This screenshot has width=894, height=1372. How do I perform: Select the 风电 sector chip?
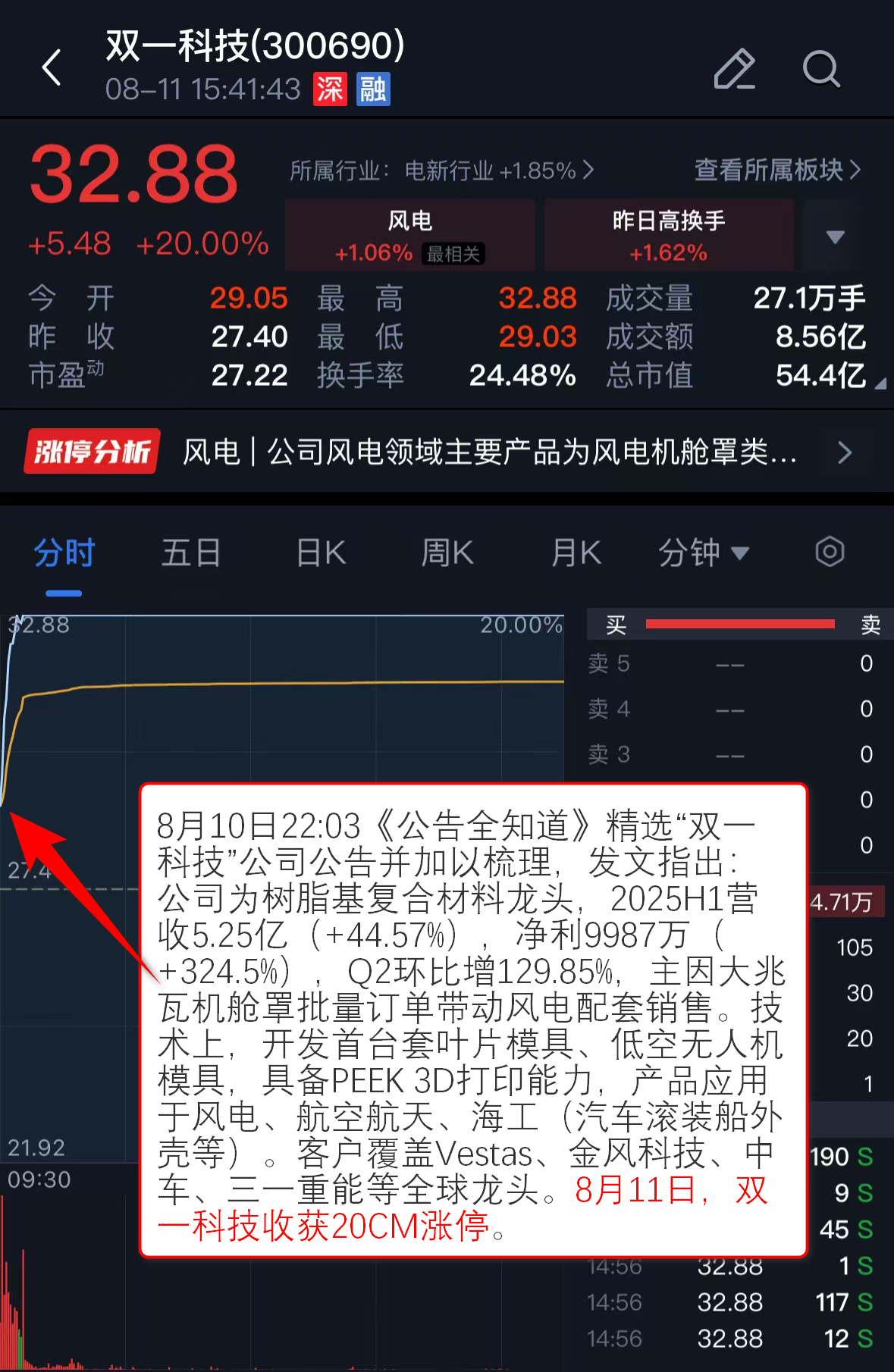pyautogui.click(x=409, y=236)
